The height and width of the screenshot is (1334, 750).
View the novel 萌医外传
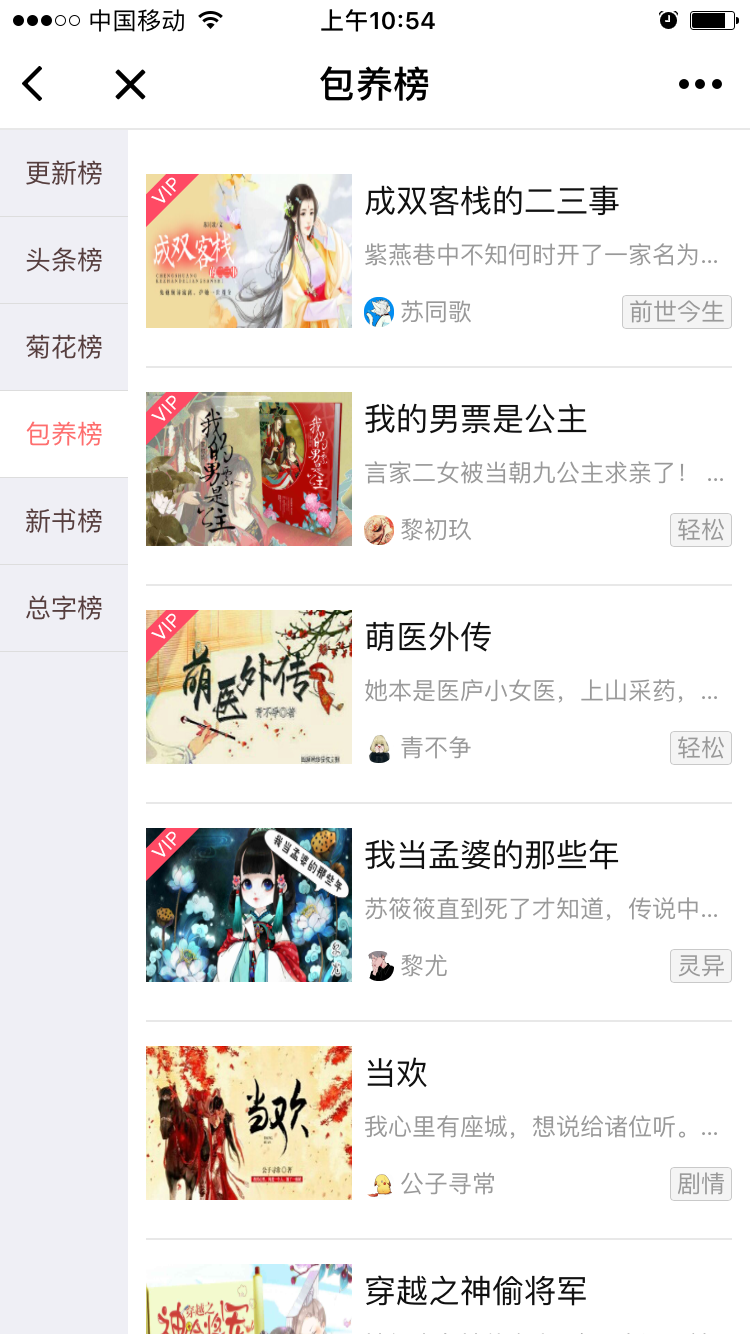pyautogui.click(x=428, y=637)
